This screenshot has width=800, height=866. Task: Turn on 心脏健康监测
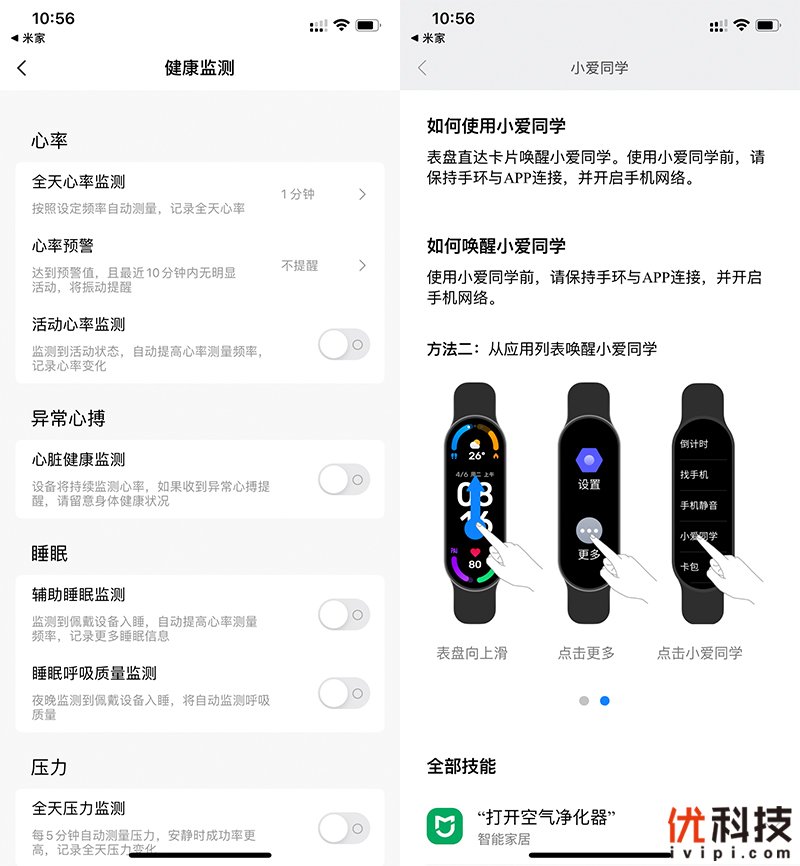pyautogui.click(x=344, y=480)
